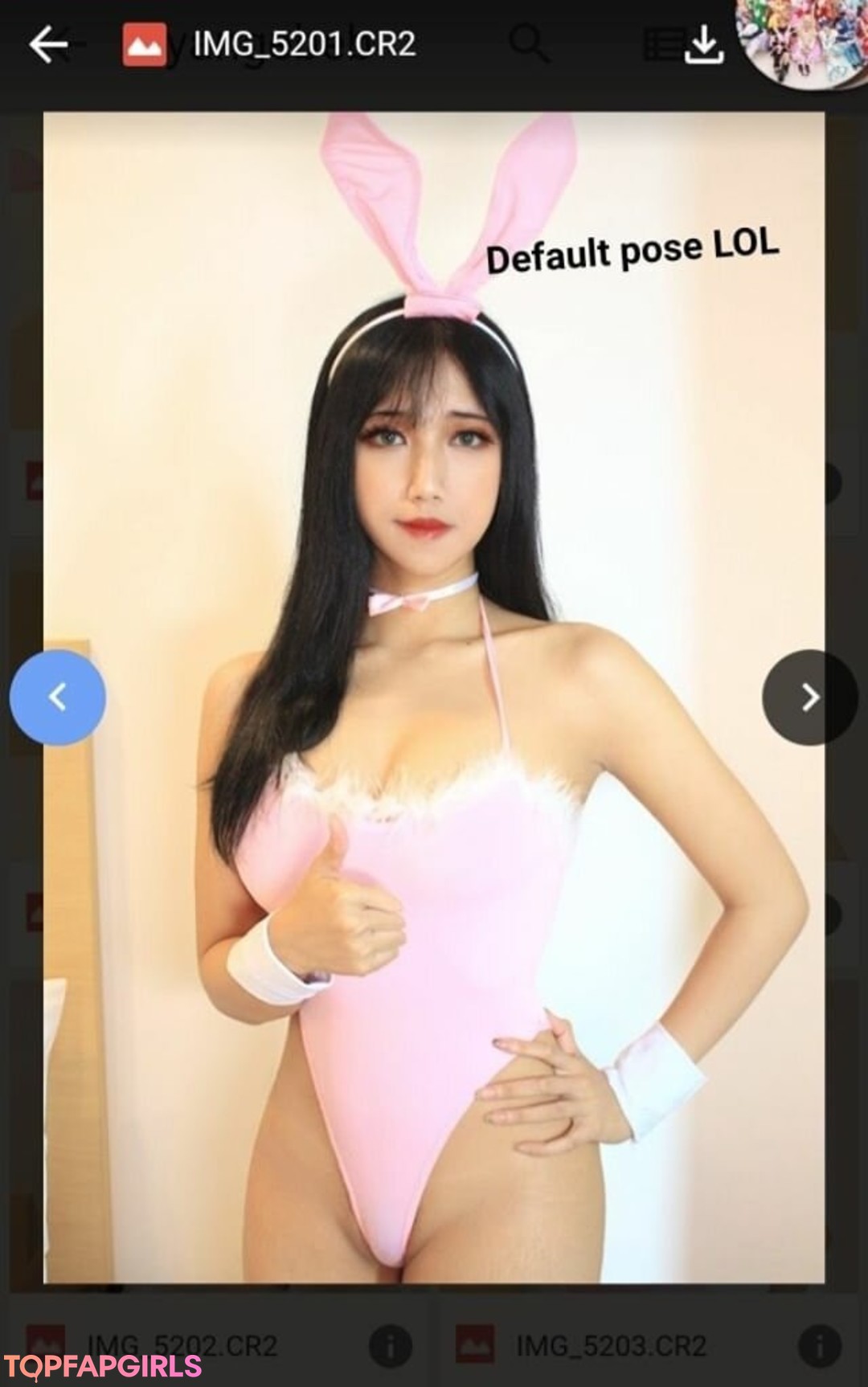Show the next image
The image size is (868, 1387).
click(x=809, y=698)
